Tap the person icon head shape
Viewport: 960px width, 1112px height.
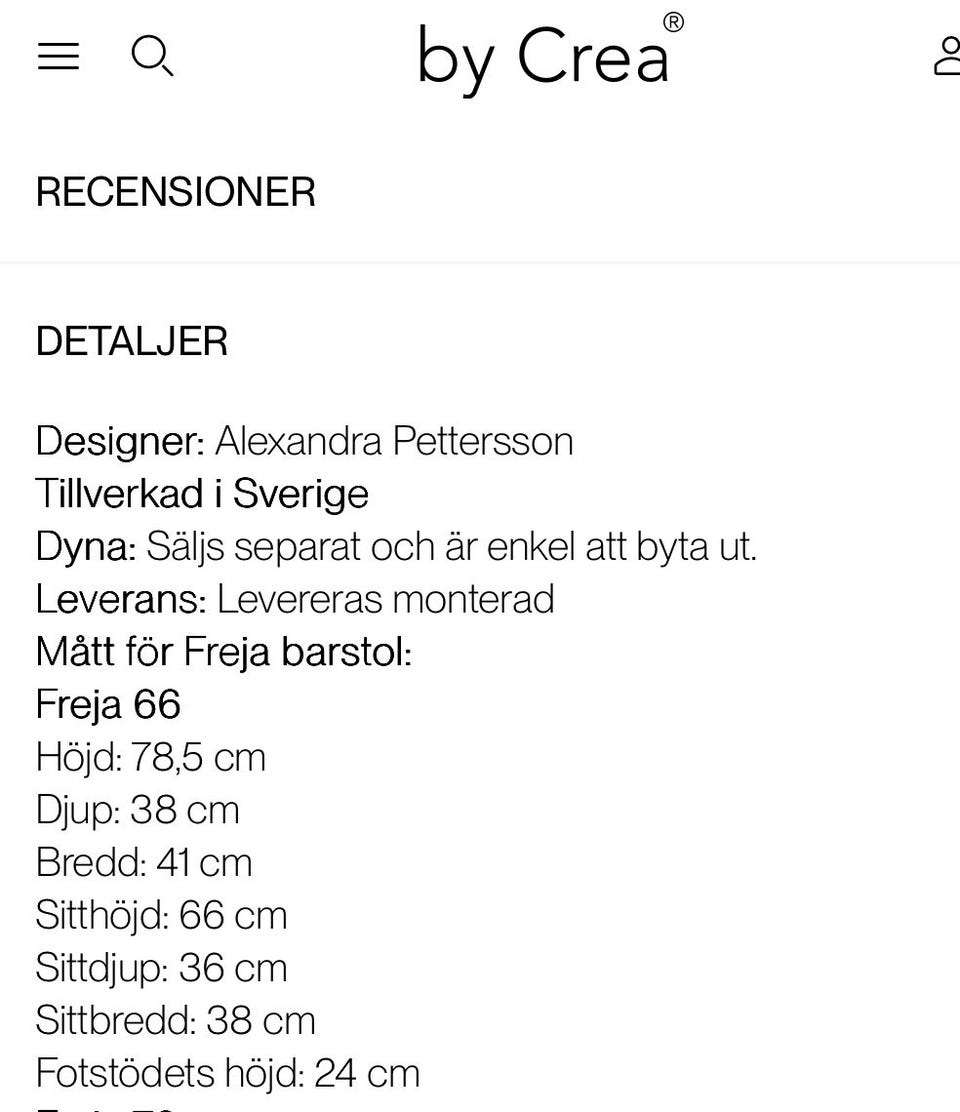point(950,46)
